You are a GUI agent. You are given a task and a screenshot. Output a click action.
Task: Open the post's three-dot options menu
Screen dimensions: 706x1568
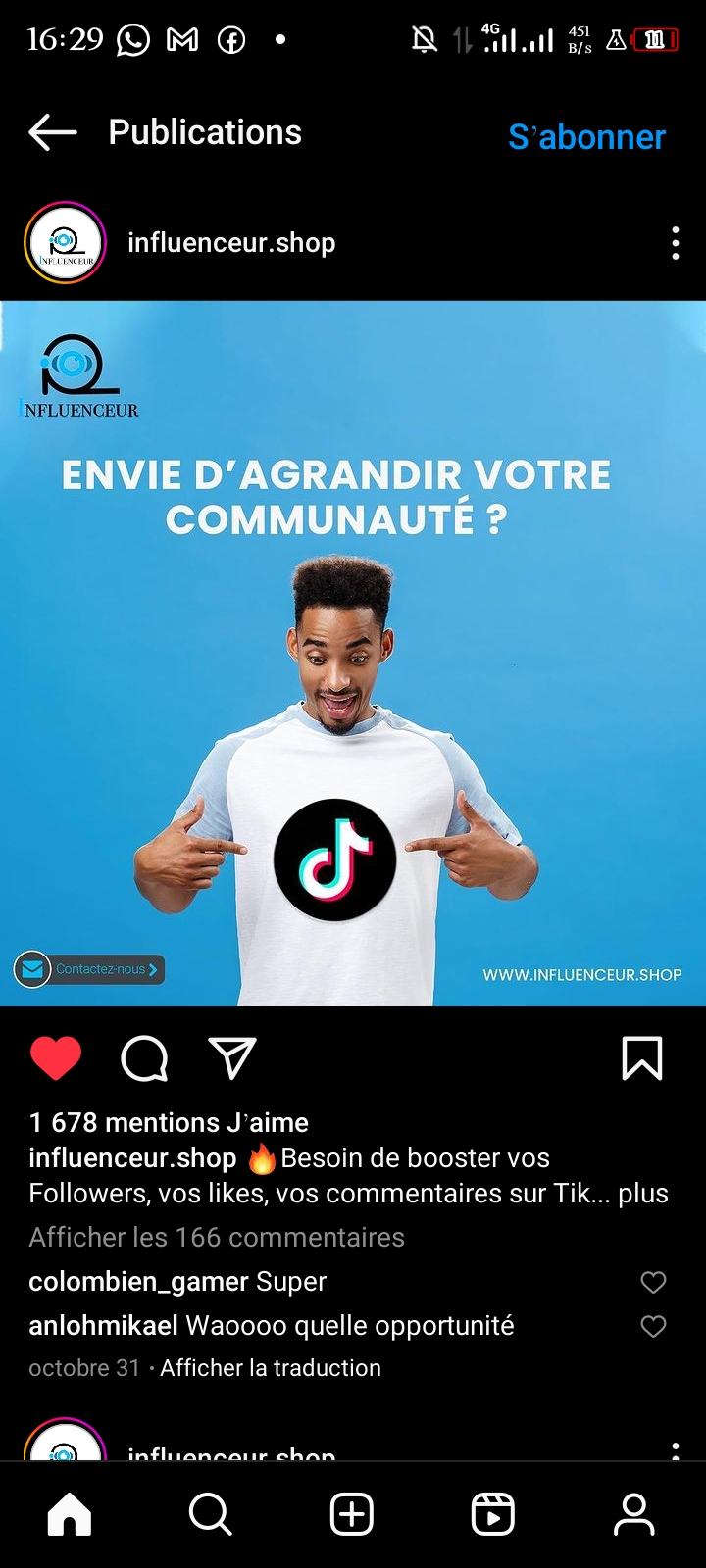pyautogui.click(x=675, y=243)
